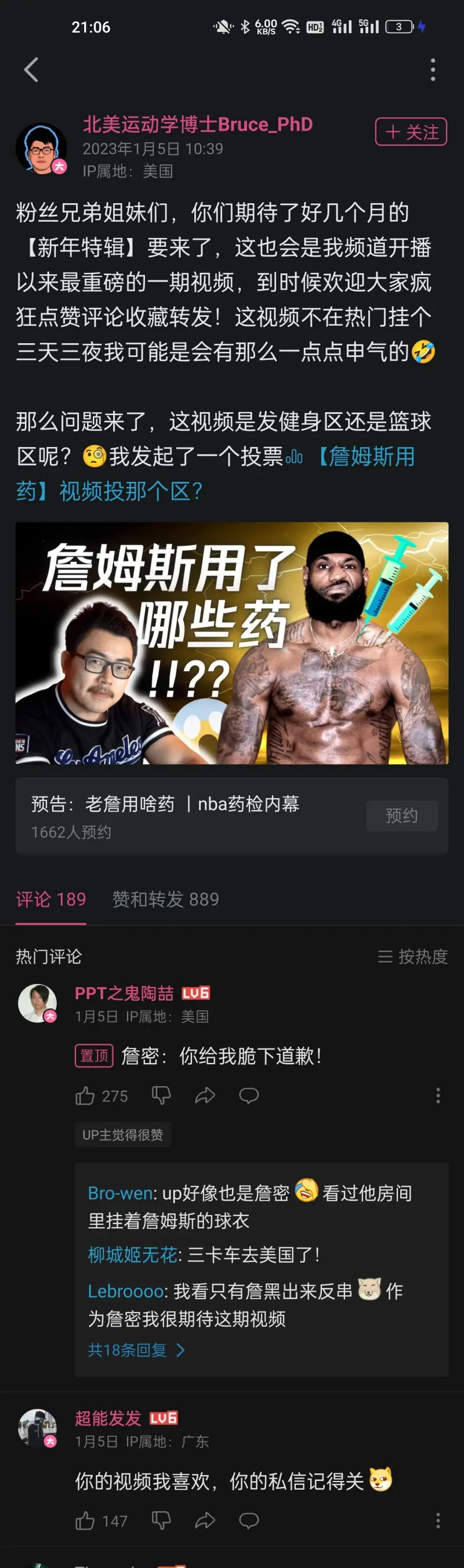Viewport: 464px width, 1568px height.
Task: Follow 北美运动学博士Bruce_PhD with 关注 button
Action: pos(411,131)
